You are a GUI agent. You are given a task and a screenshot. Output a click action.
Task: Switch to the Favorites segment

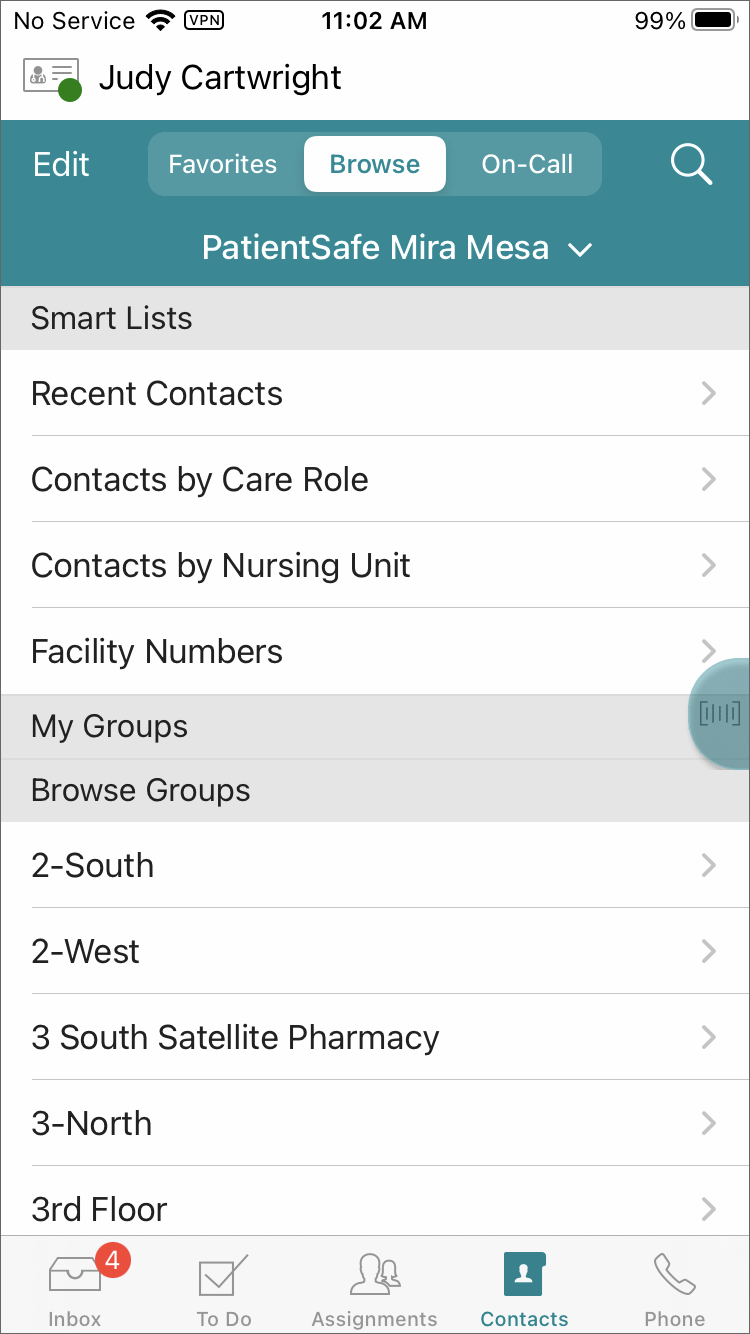(x=222, y=164)
